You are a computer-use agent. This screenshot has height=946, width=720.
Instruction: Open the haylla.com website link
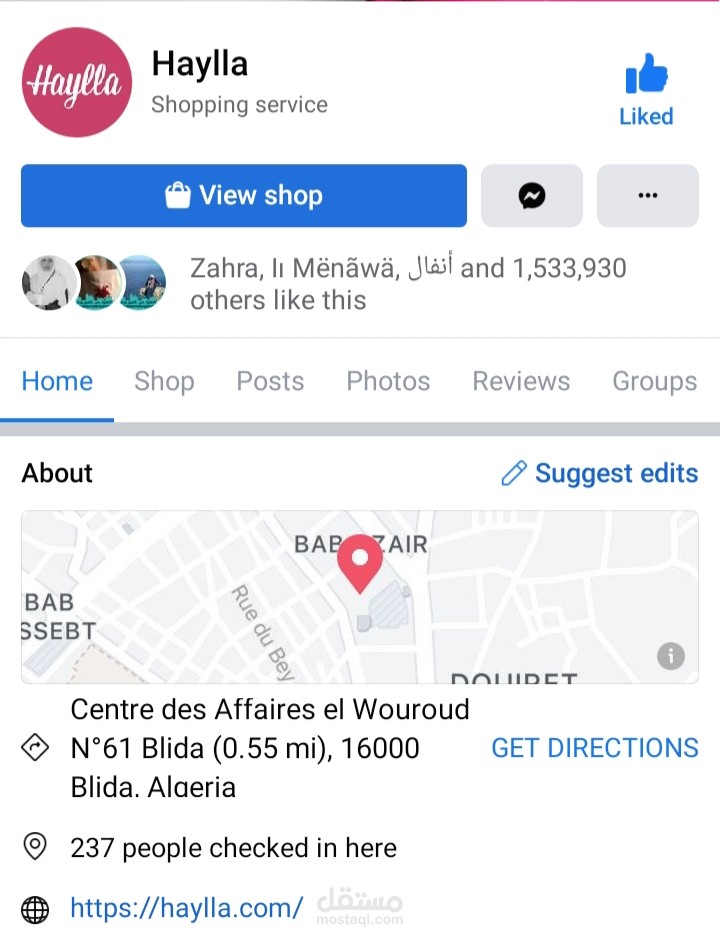(x=187, y=908)
